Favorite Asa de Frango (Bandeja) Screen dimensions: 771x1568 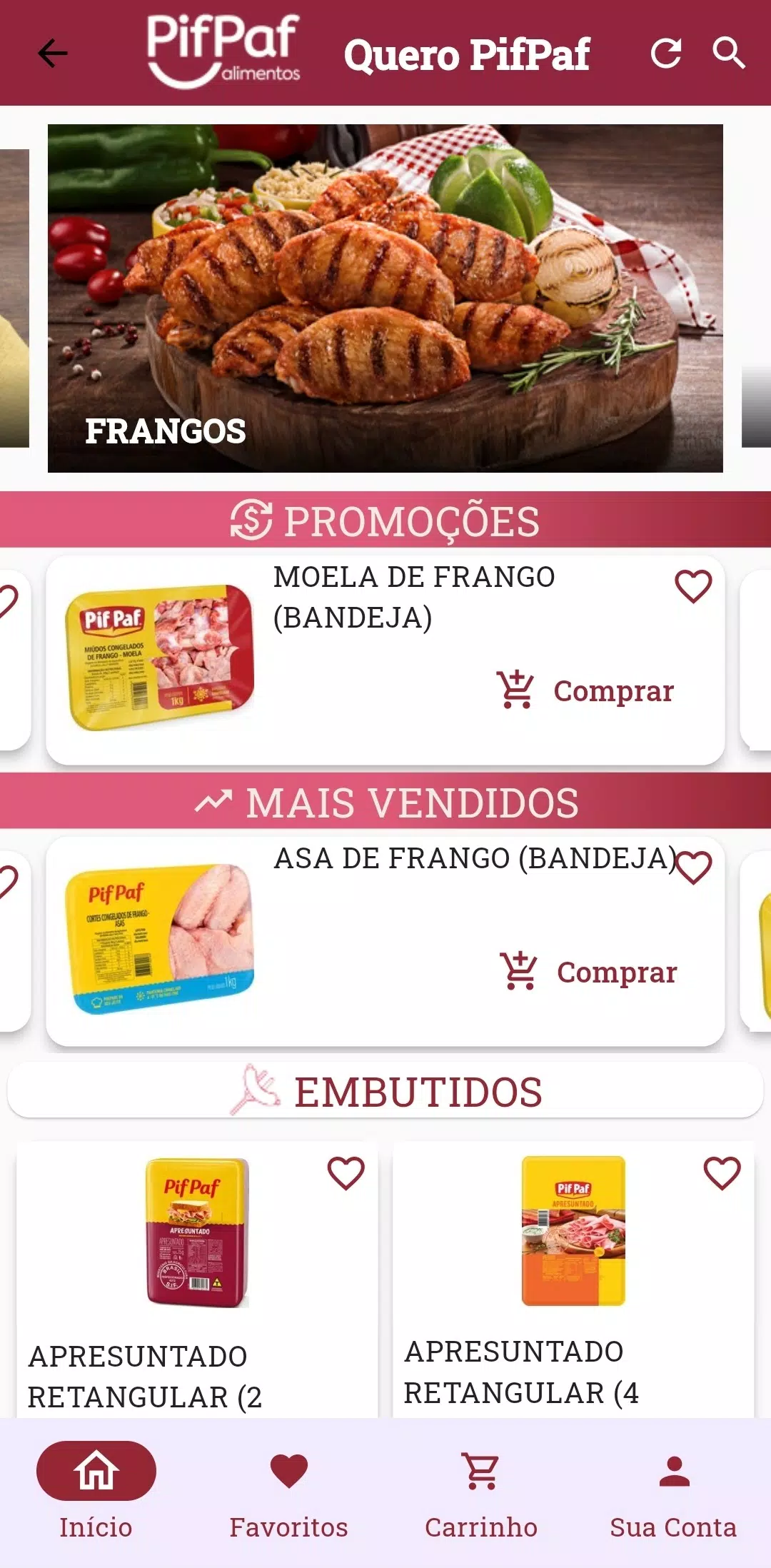693,868
